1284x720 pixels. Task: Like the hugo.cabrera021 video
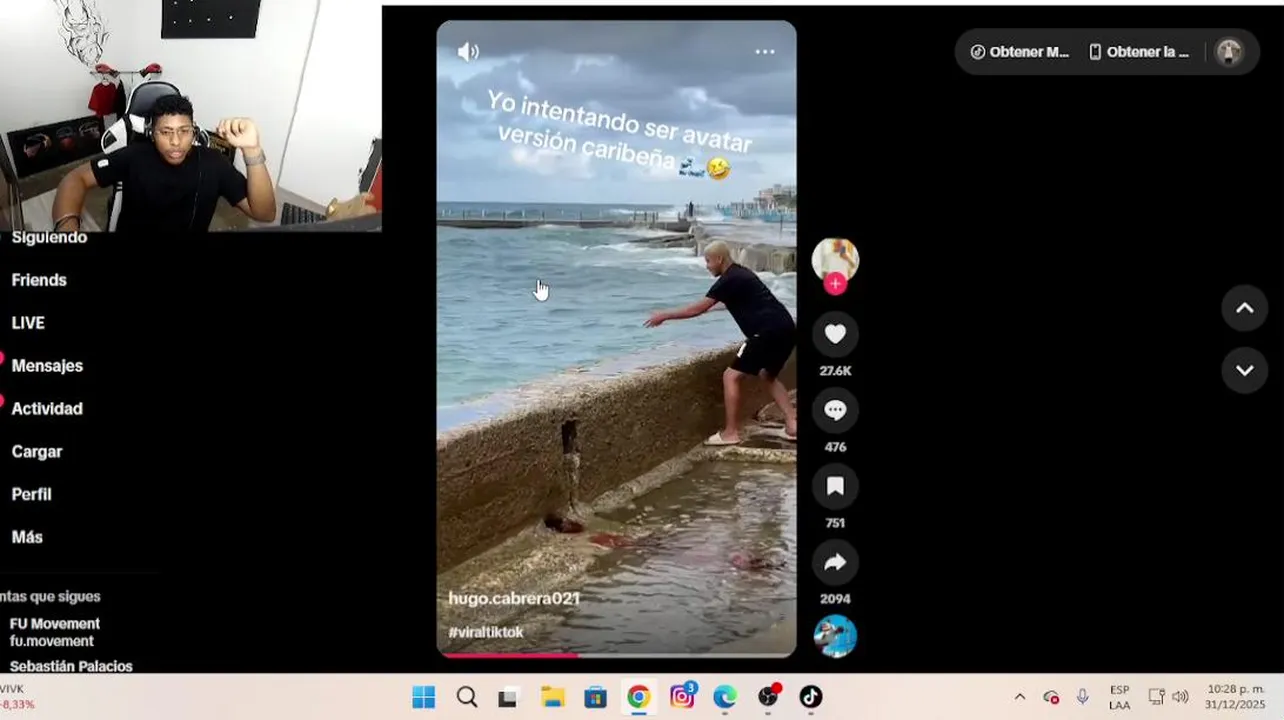(835, 334)
